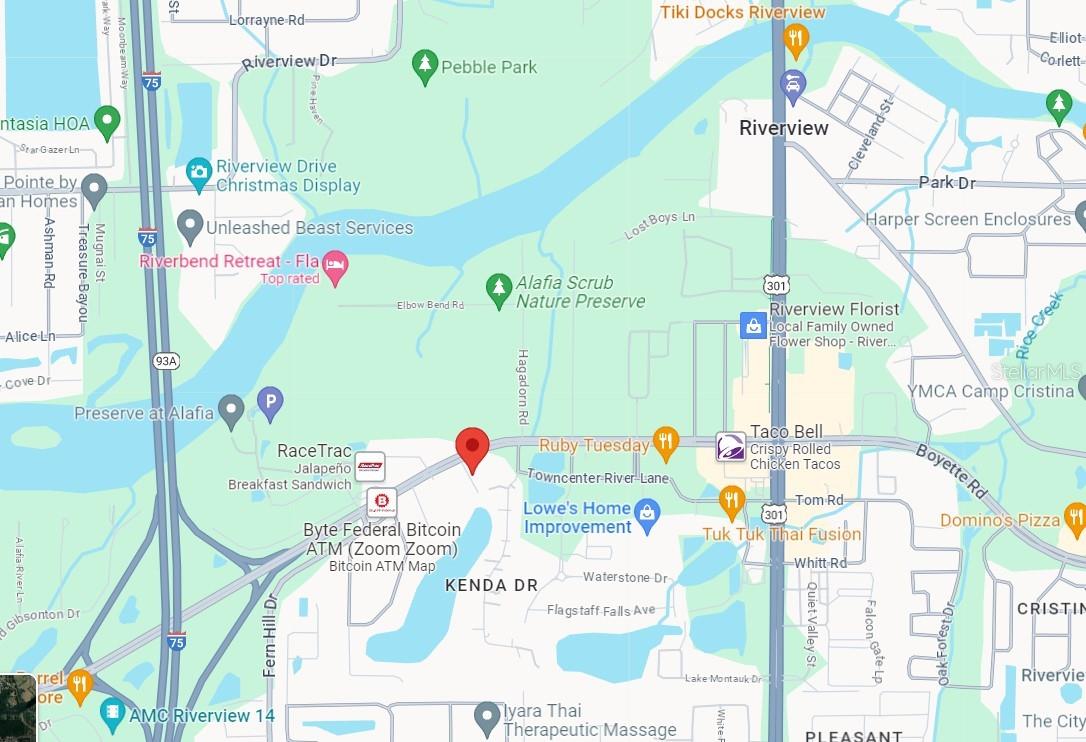Open the Taco Bell marker

point(730,446)
